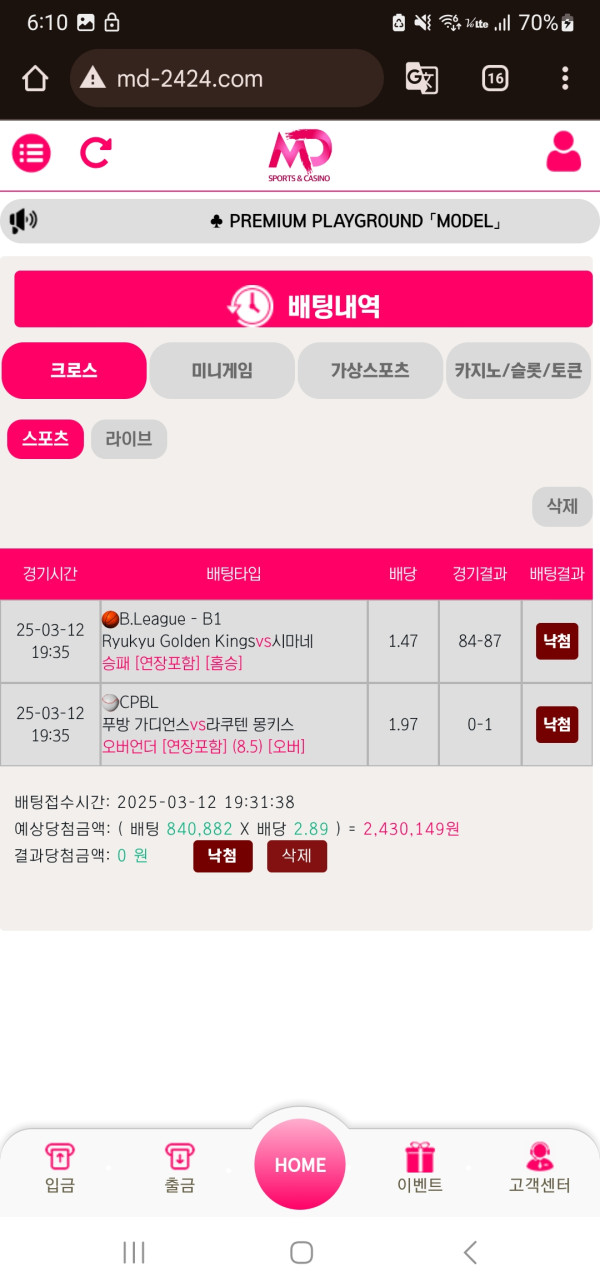Switch to the 미니게임 tab

pos(222,370)
